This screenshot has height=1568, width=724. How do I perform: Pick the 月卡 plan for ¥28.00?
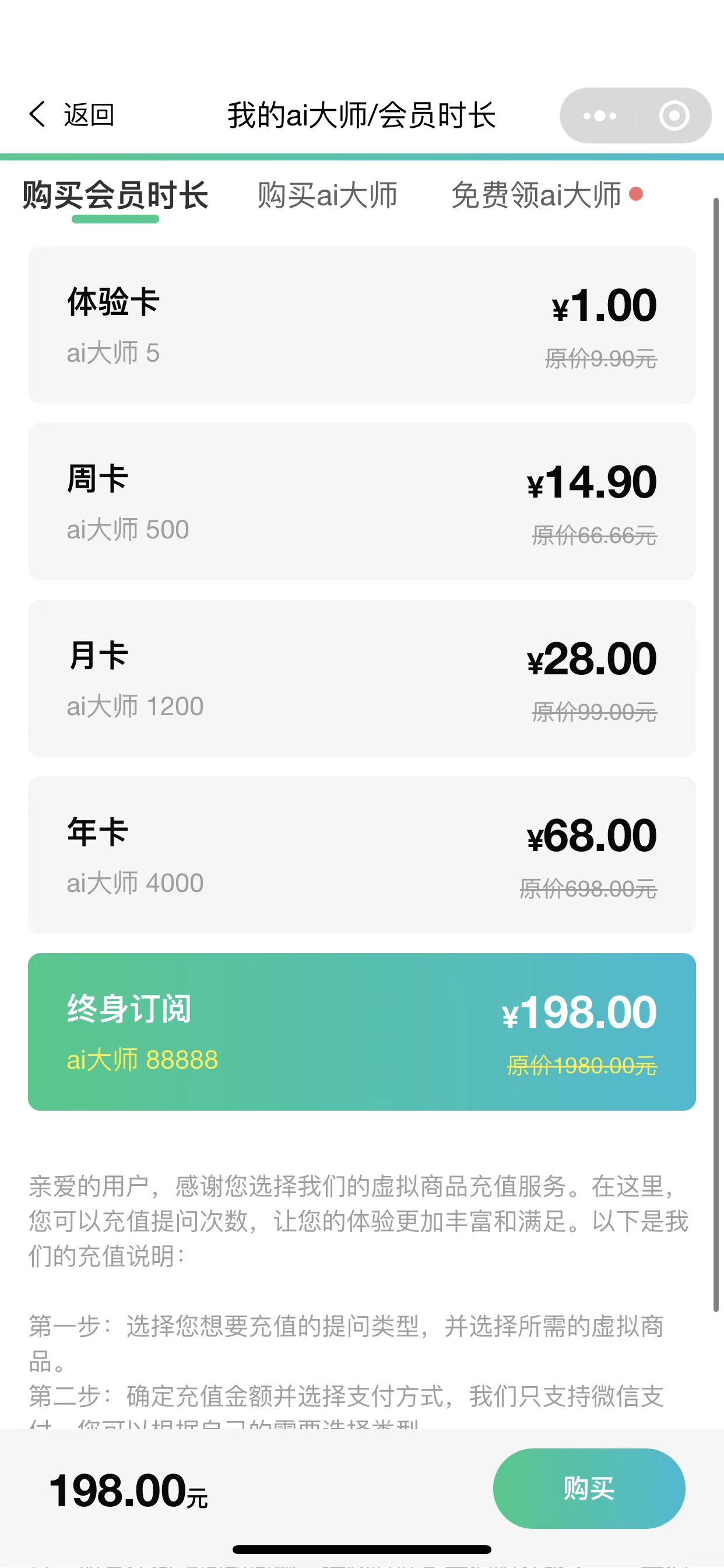pos(362,678)
